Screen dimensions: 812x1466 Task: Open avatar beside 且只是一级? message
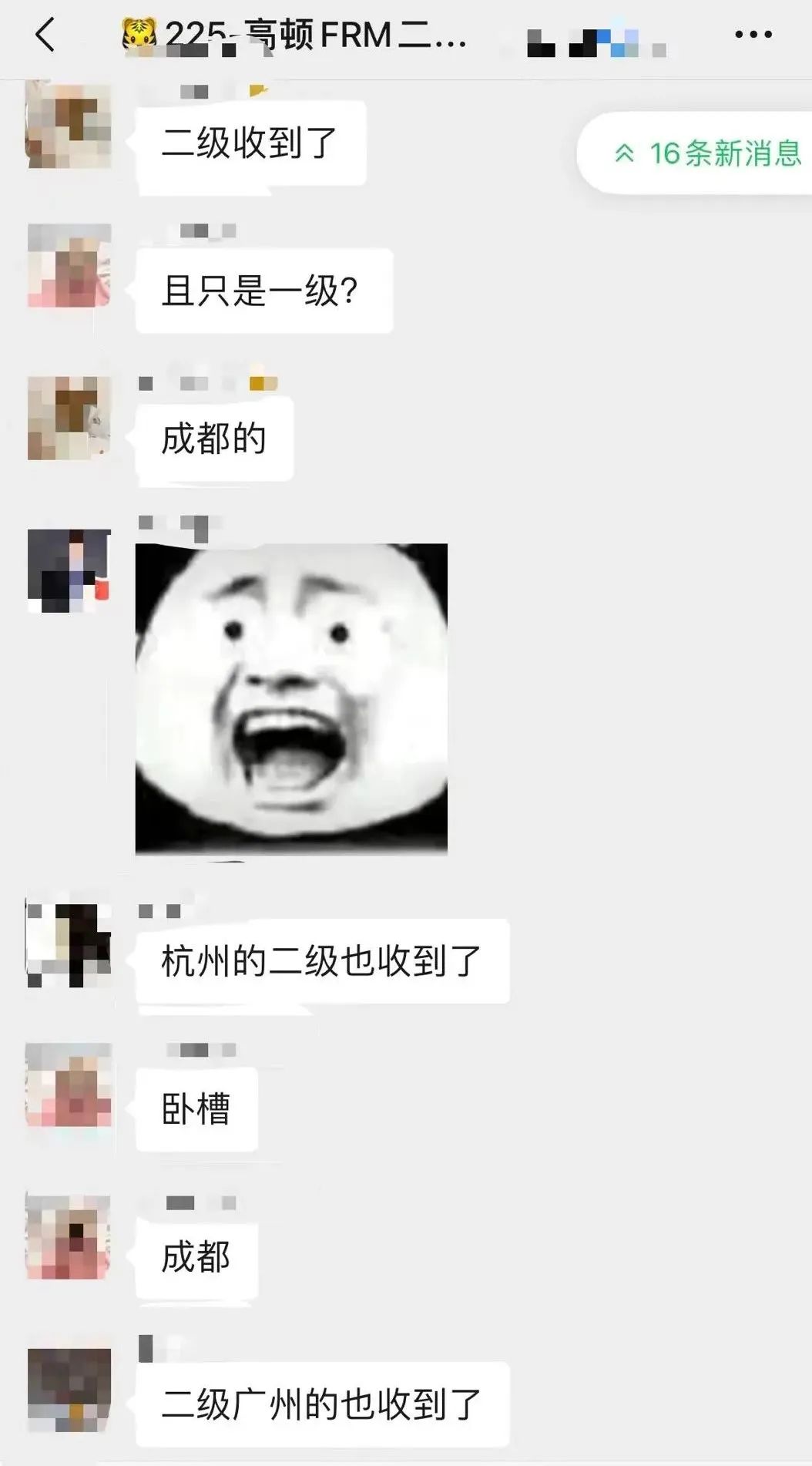(69, 266)
